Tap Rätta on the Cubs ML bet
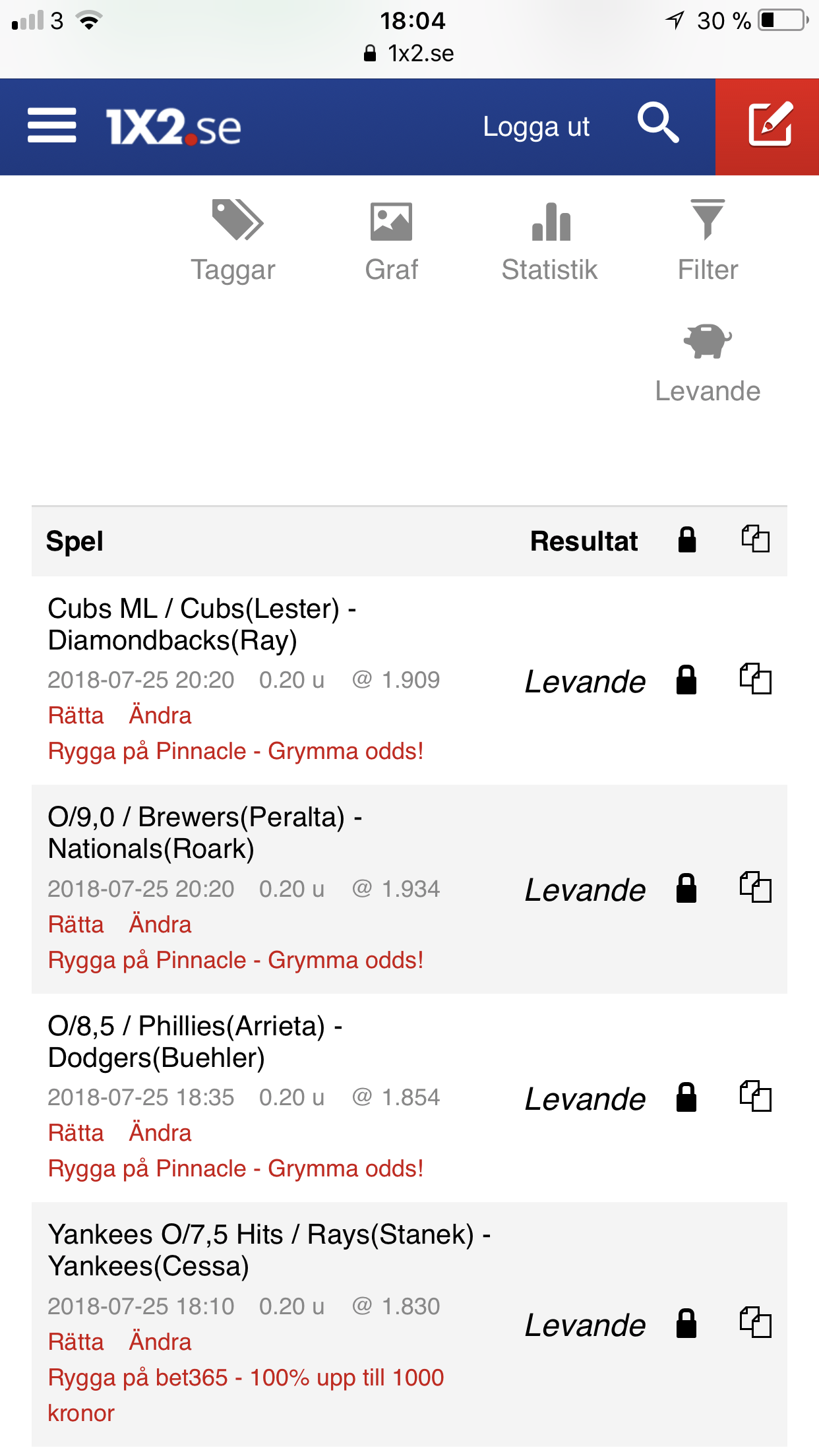 point(76,715)
